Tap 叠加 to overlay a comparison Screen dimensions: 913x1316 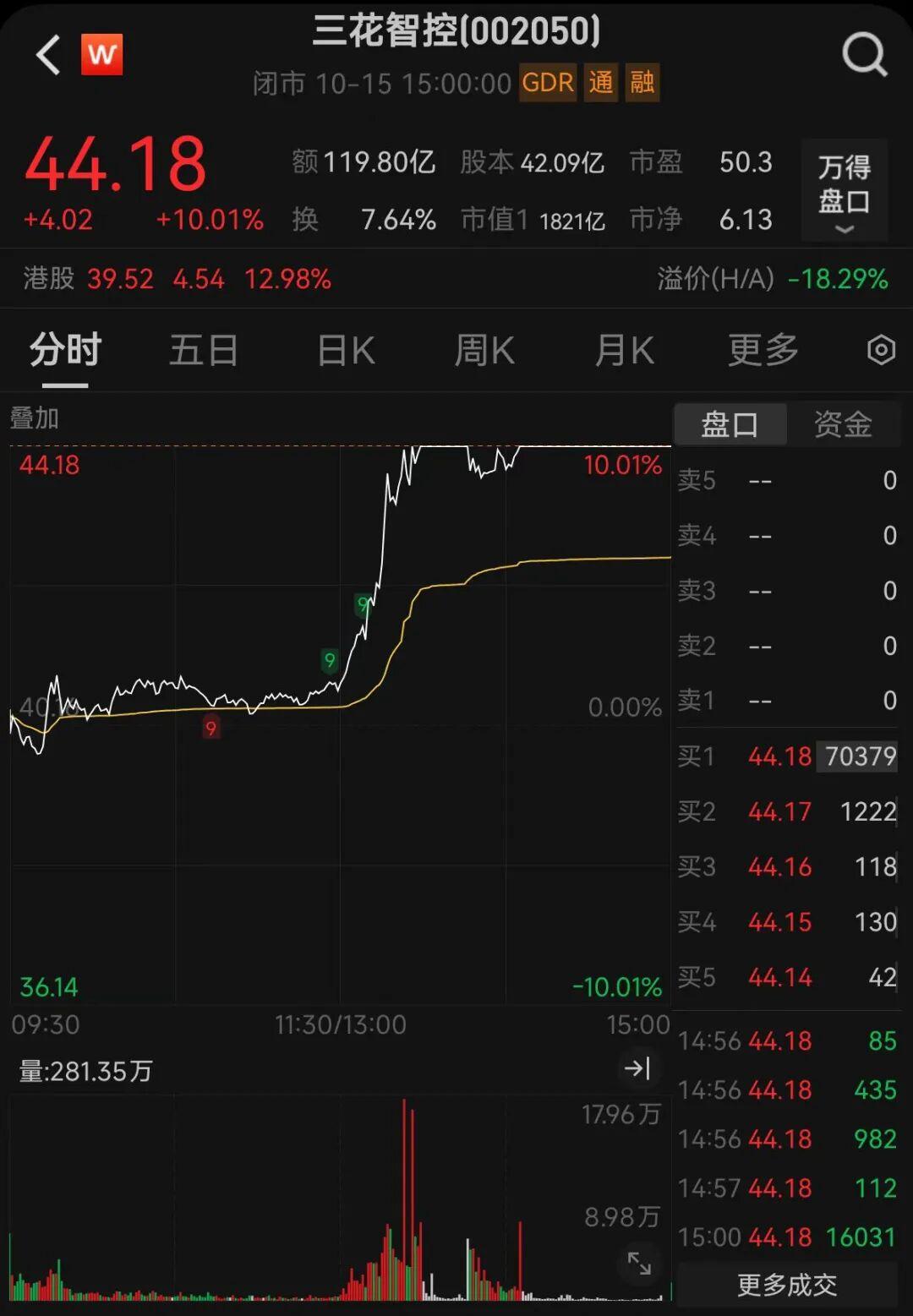point(35,418)
